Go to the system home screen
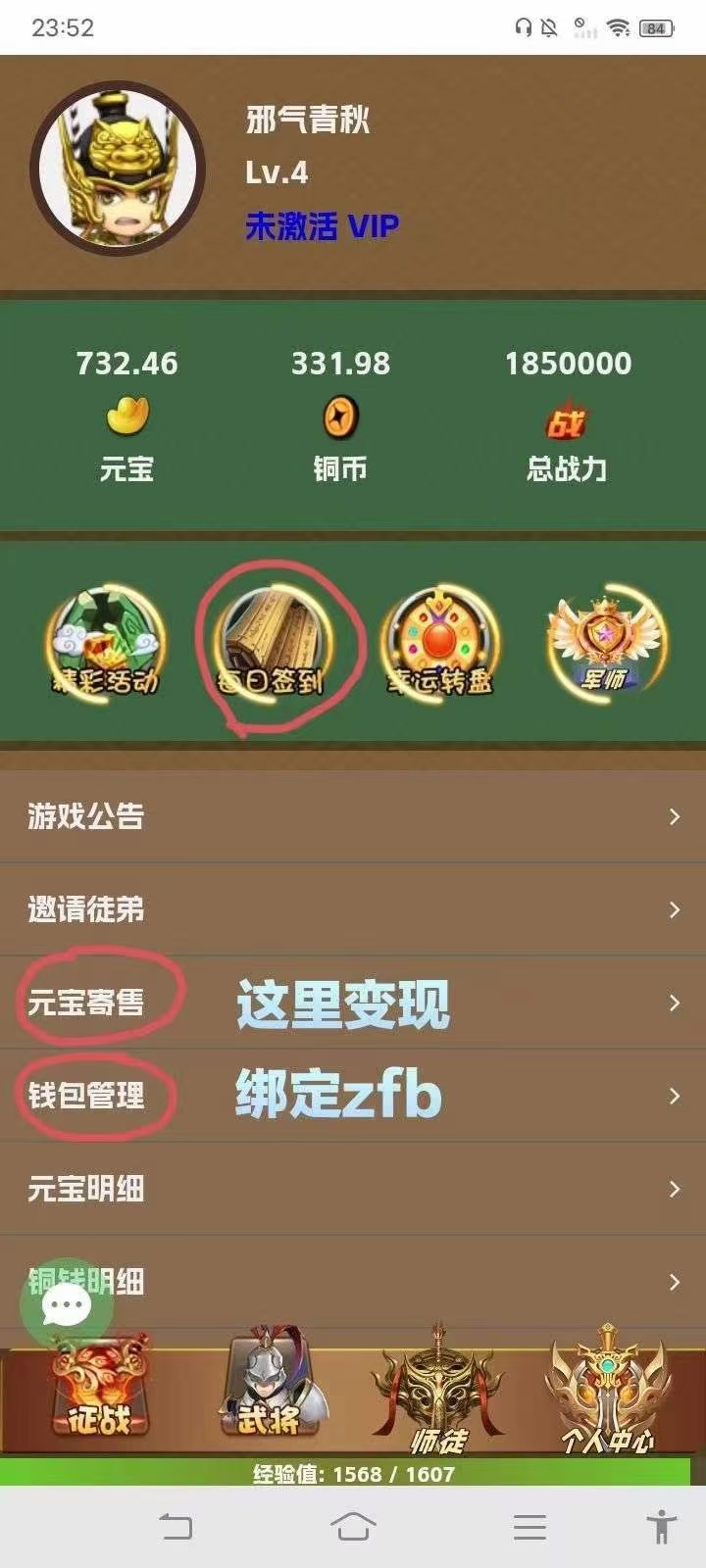706x1568 pixels. point(353,1527)
